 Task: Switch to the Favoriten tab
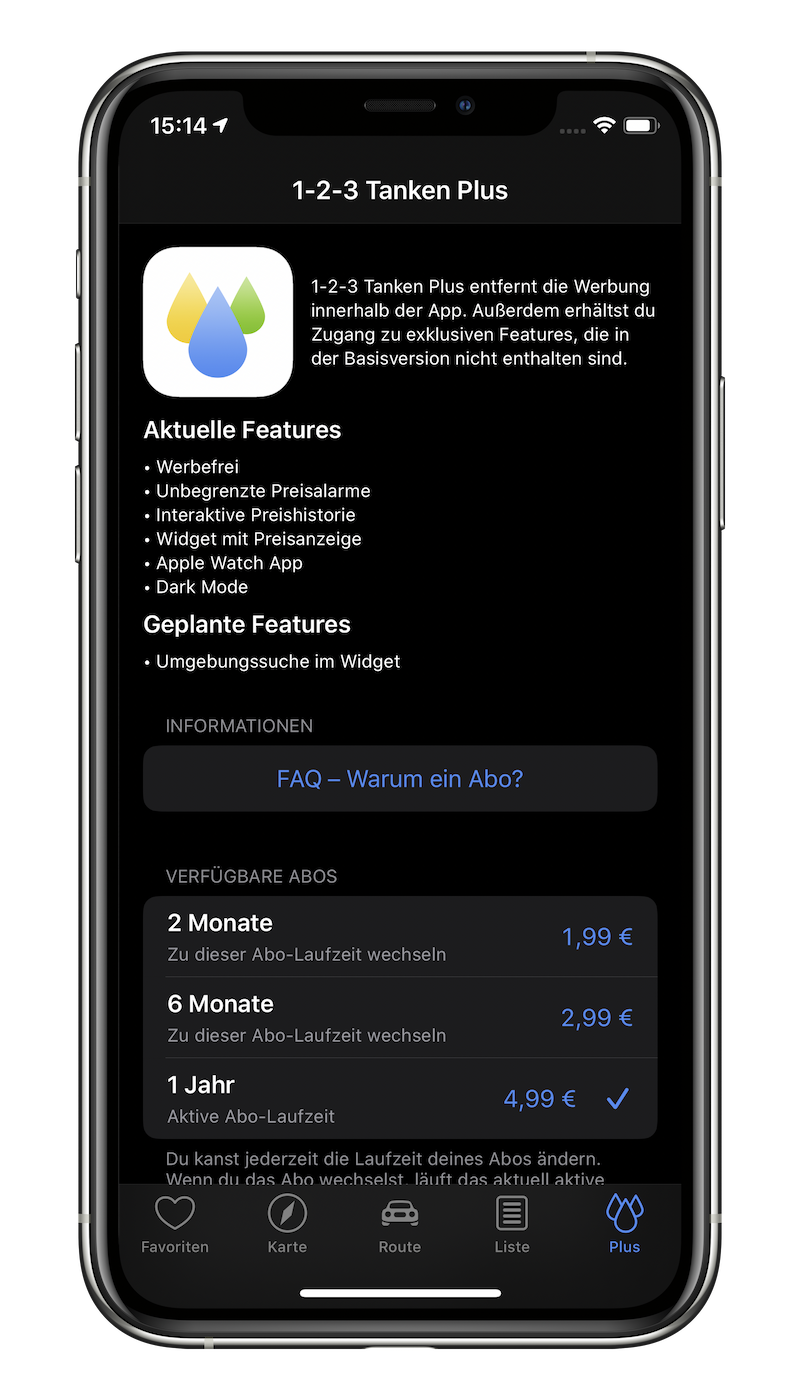pos(175,1225)
